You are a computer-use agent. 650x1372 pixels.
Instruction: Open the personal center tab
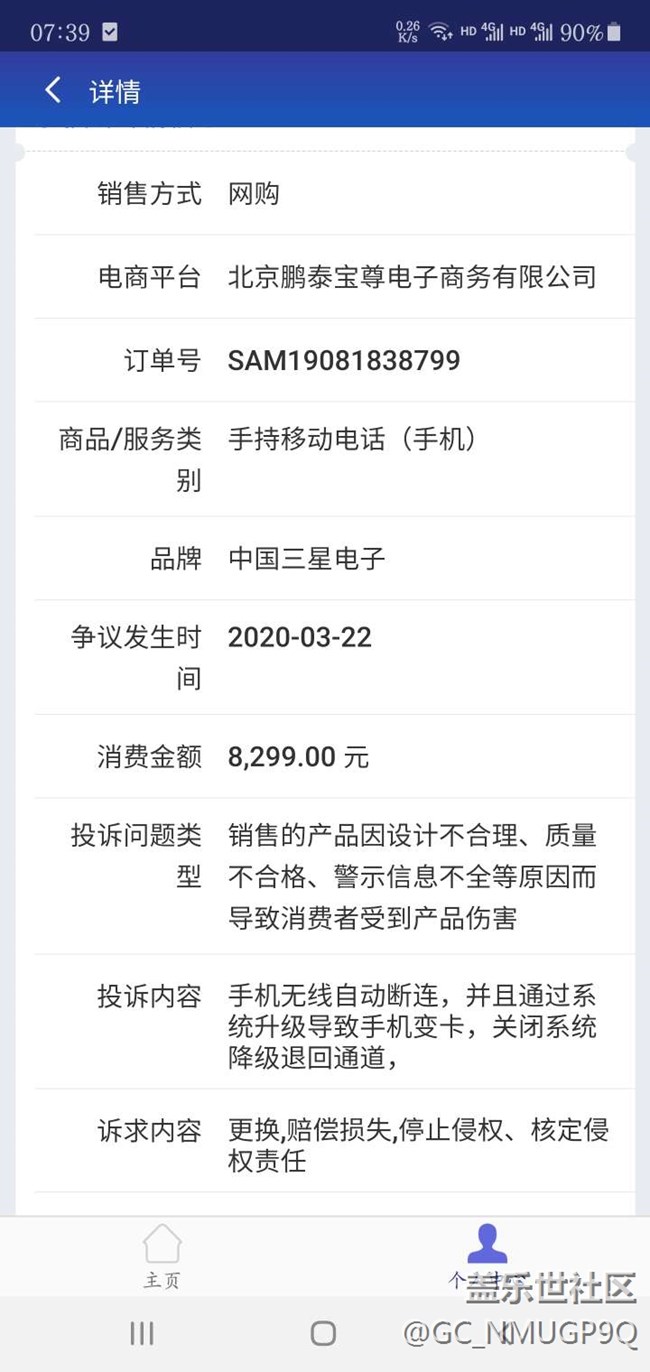(487, 1255)
